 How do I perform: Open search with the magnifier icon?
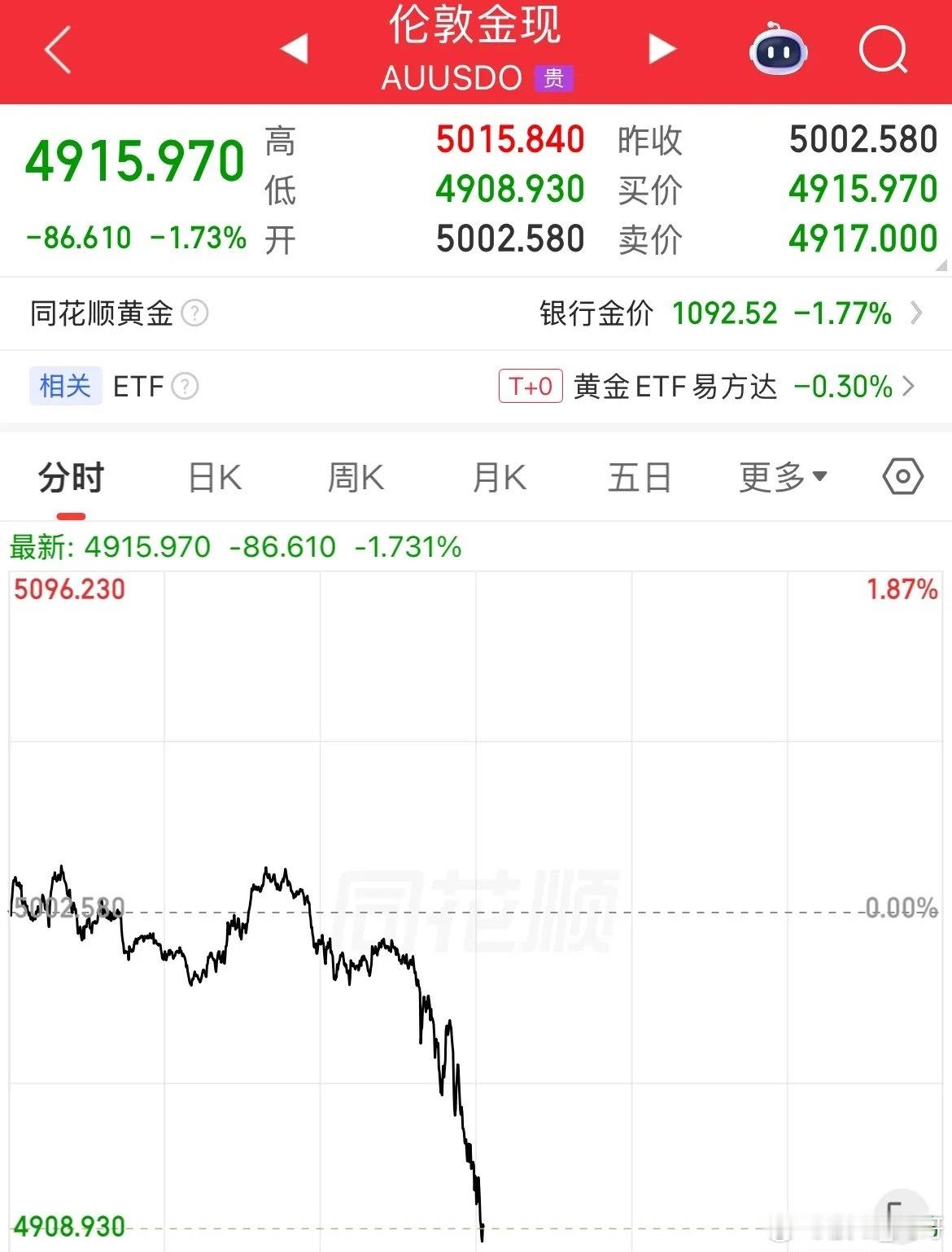point(883,50)
